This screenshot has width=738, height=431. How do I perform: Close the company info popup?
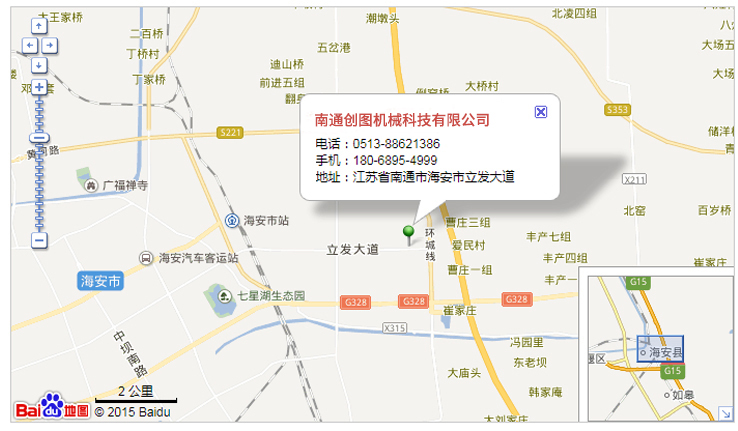click(x=541, y=111)
